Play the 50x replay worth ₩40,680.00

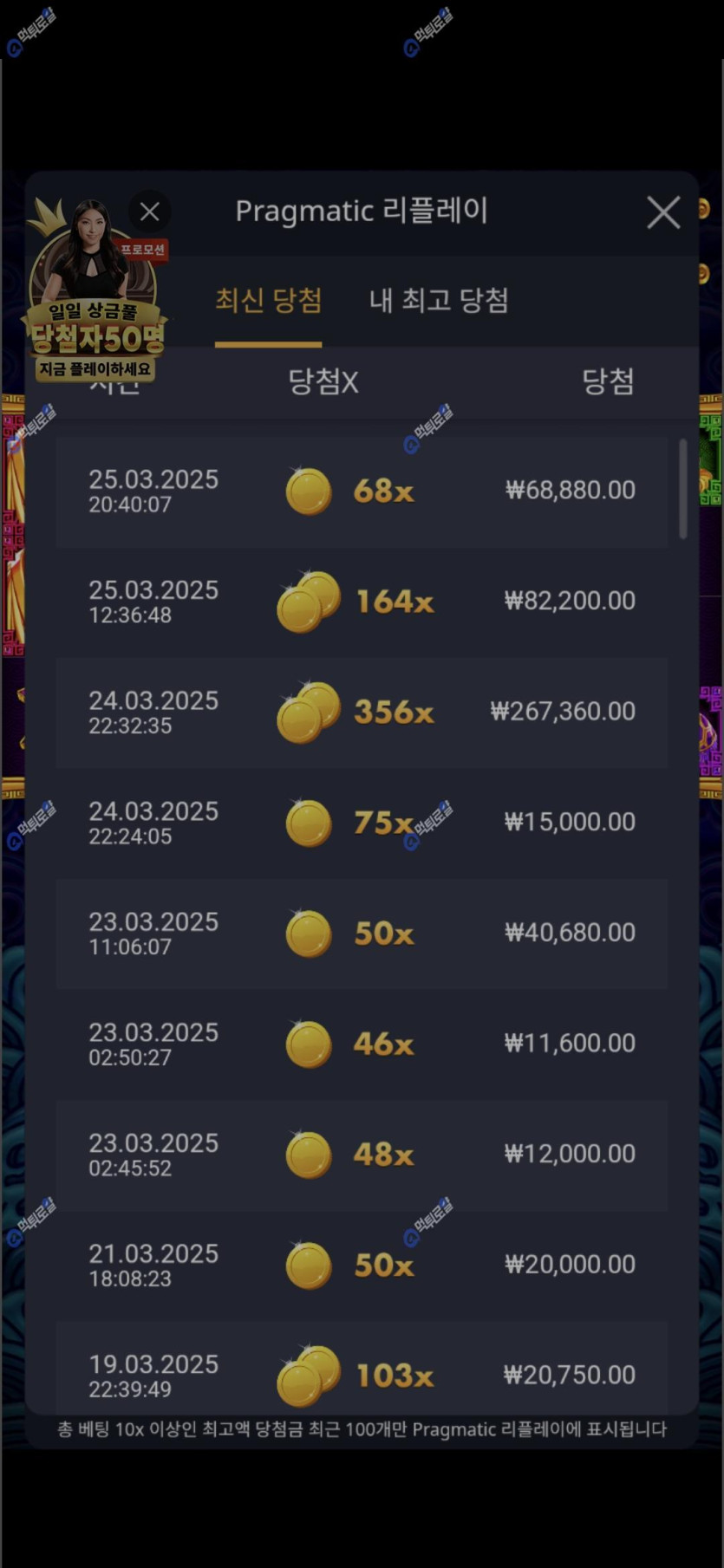click(x=362, y=934)
